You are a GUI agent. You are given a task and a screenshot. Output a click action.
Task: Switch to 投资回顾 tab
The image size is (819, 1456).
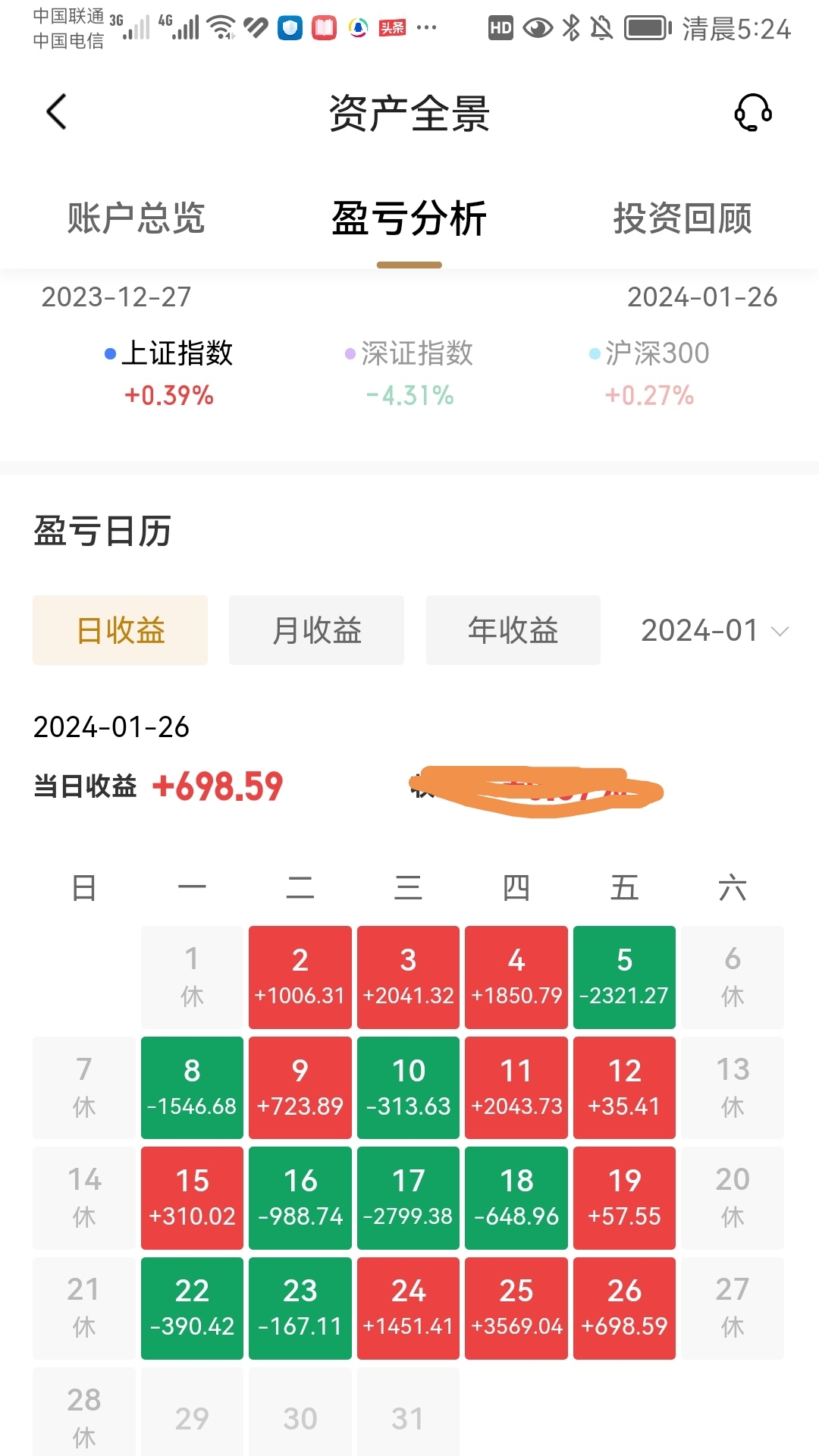[682, 218]
